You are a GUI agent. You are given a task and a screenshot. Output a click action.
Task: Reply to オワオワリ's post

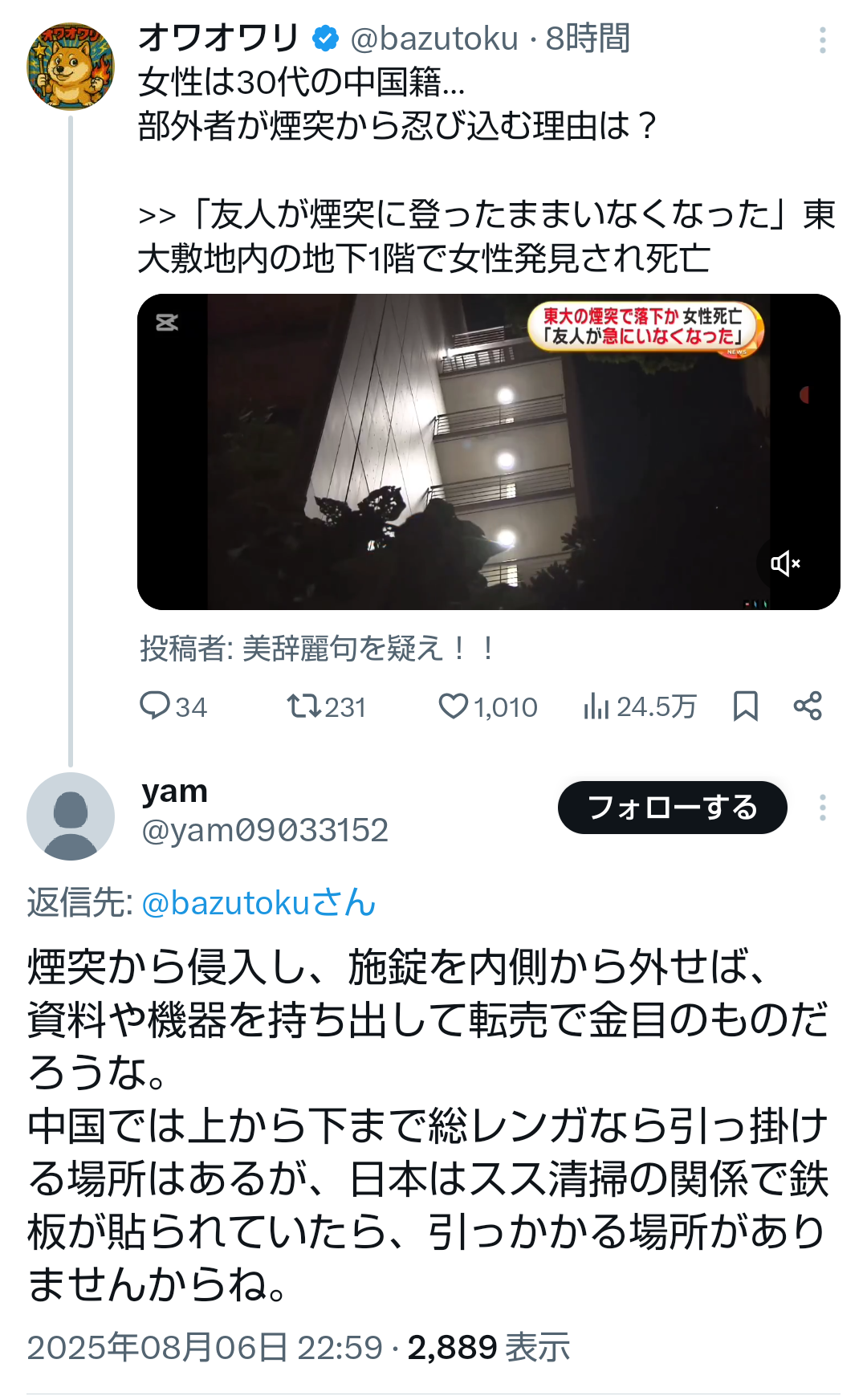[173, 706]
